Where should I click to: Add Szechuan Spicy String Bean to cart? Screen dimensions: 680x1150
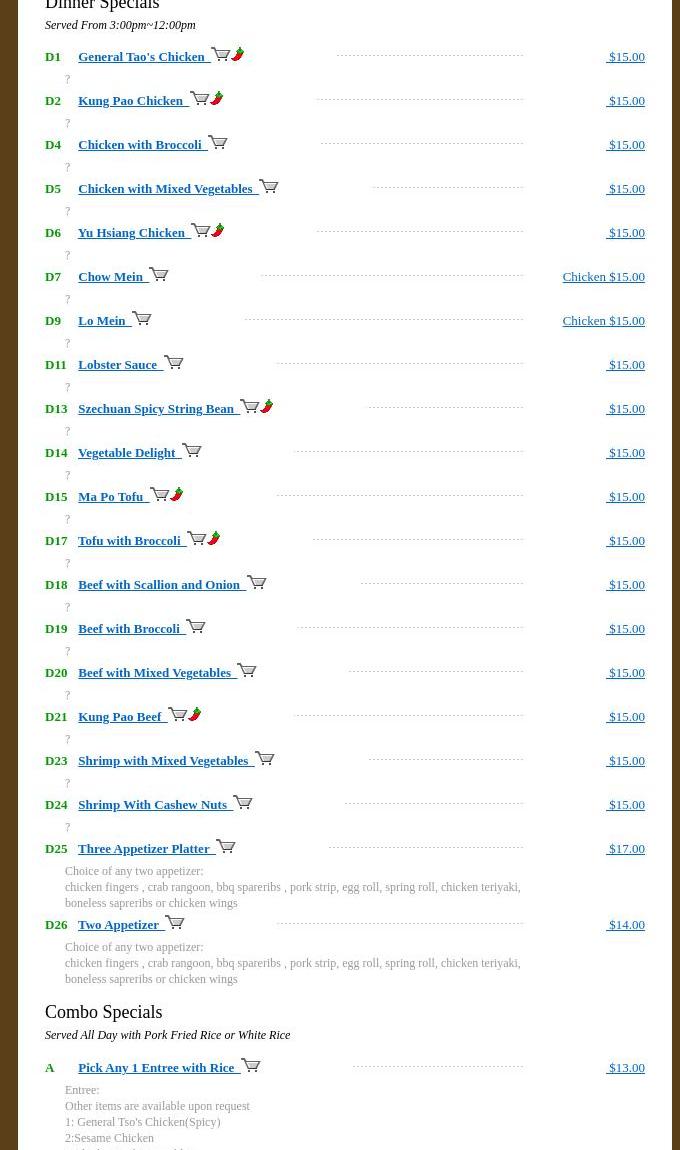(x=249, y=407)
